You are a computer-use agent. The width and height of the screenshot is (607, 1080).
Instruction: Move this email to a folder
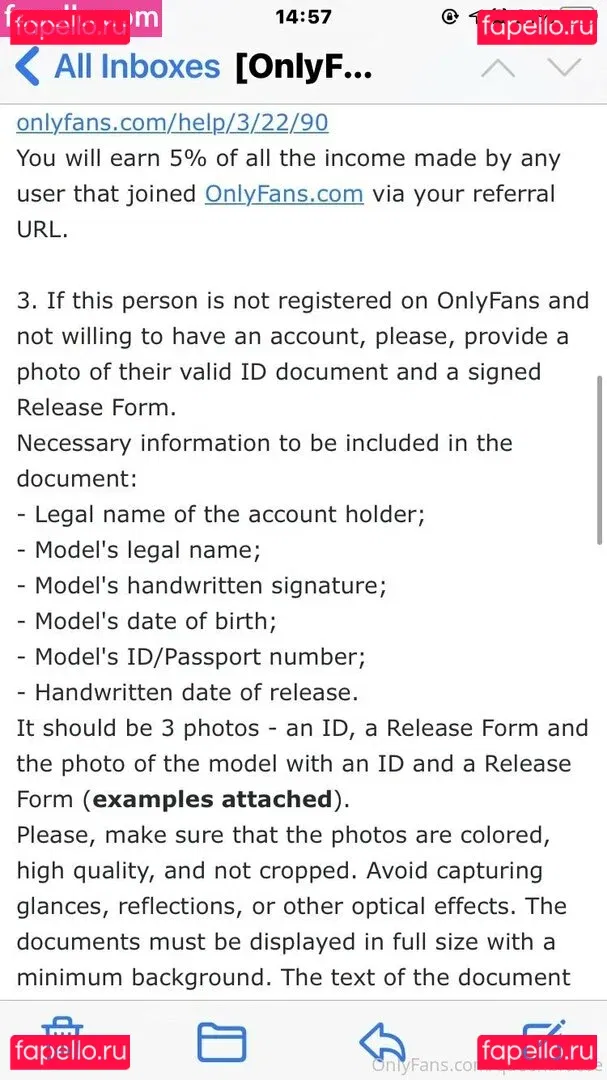222,1041
